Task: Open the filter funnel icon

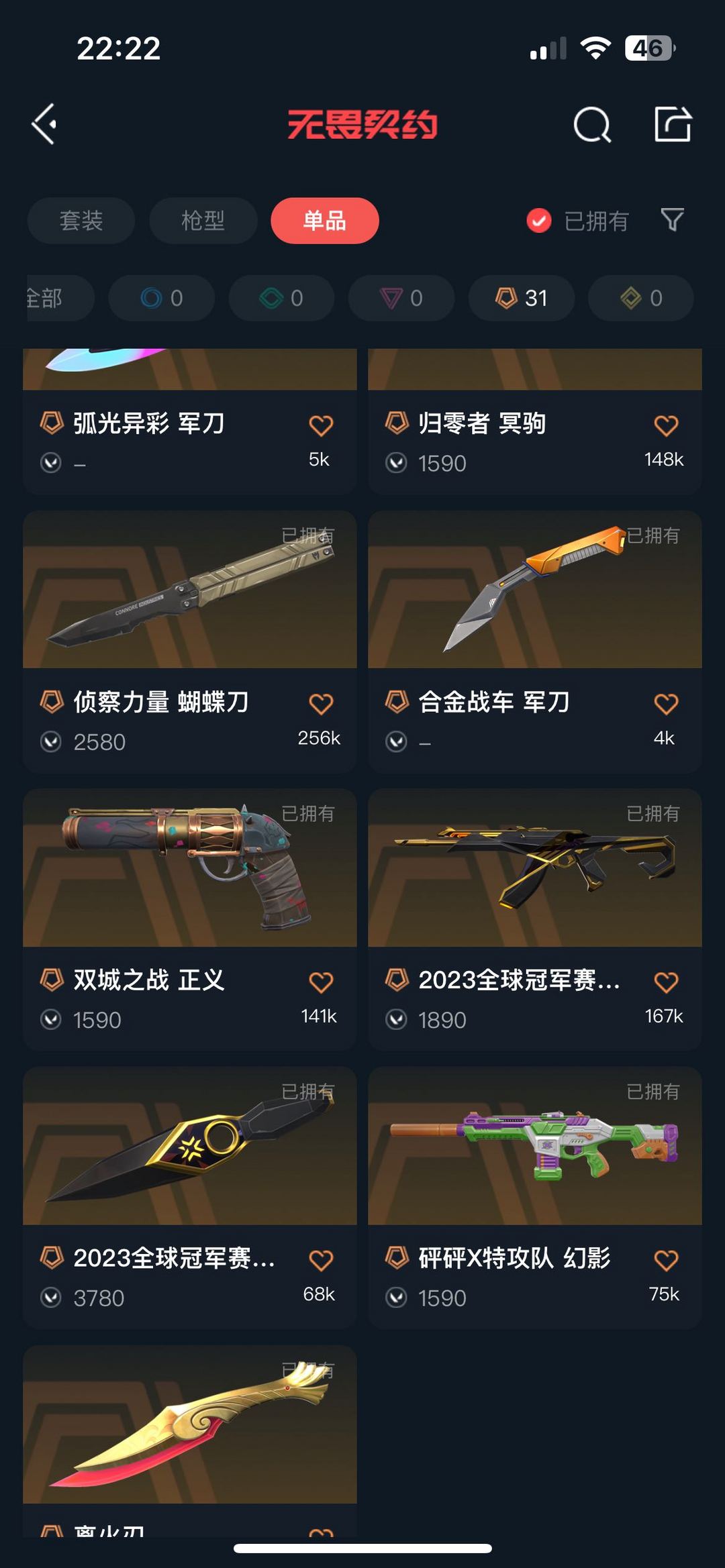Action: [x=672, y=219]
